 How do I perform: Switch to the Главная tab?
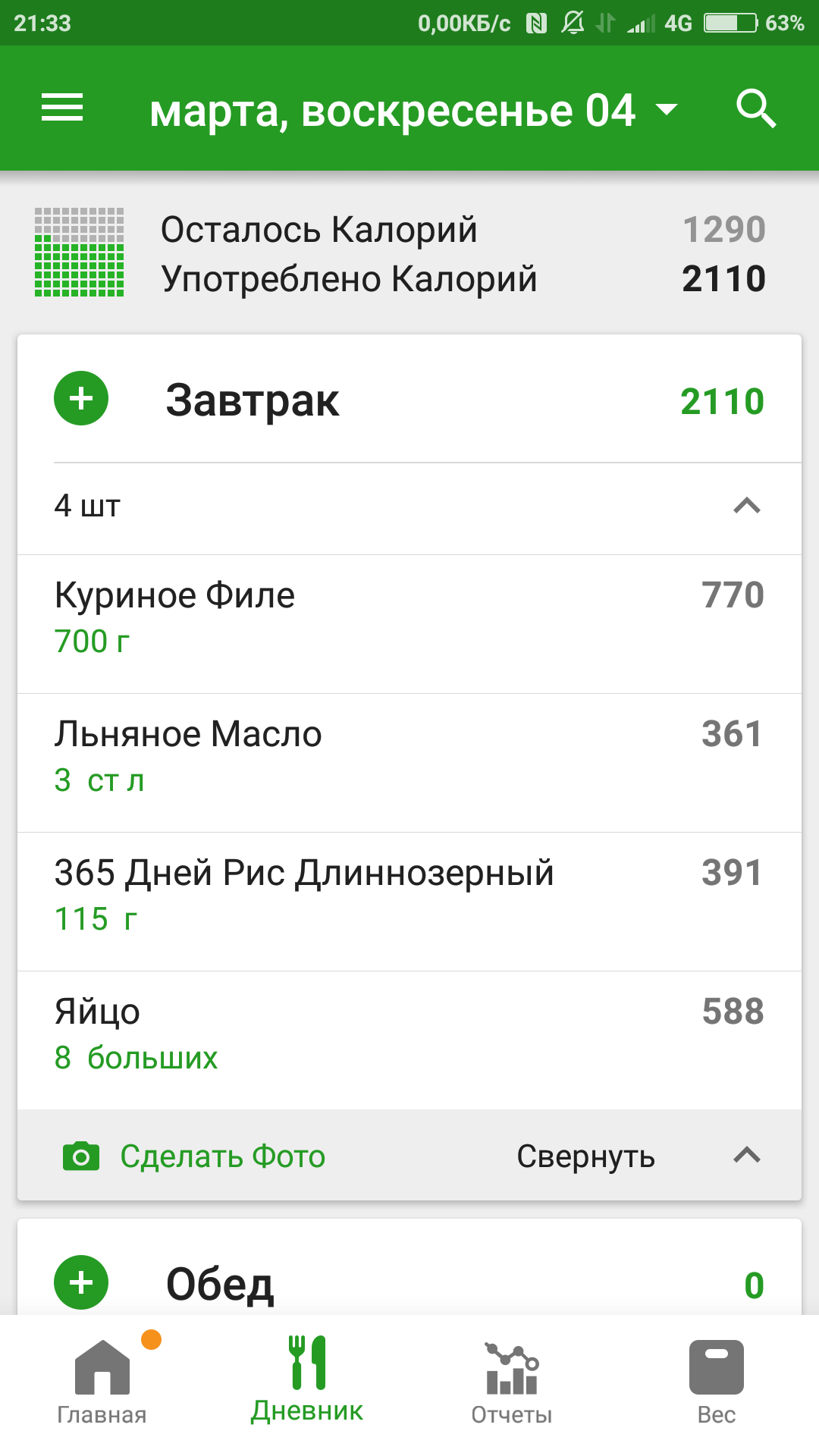pos(102,1382)
